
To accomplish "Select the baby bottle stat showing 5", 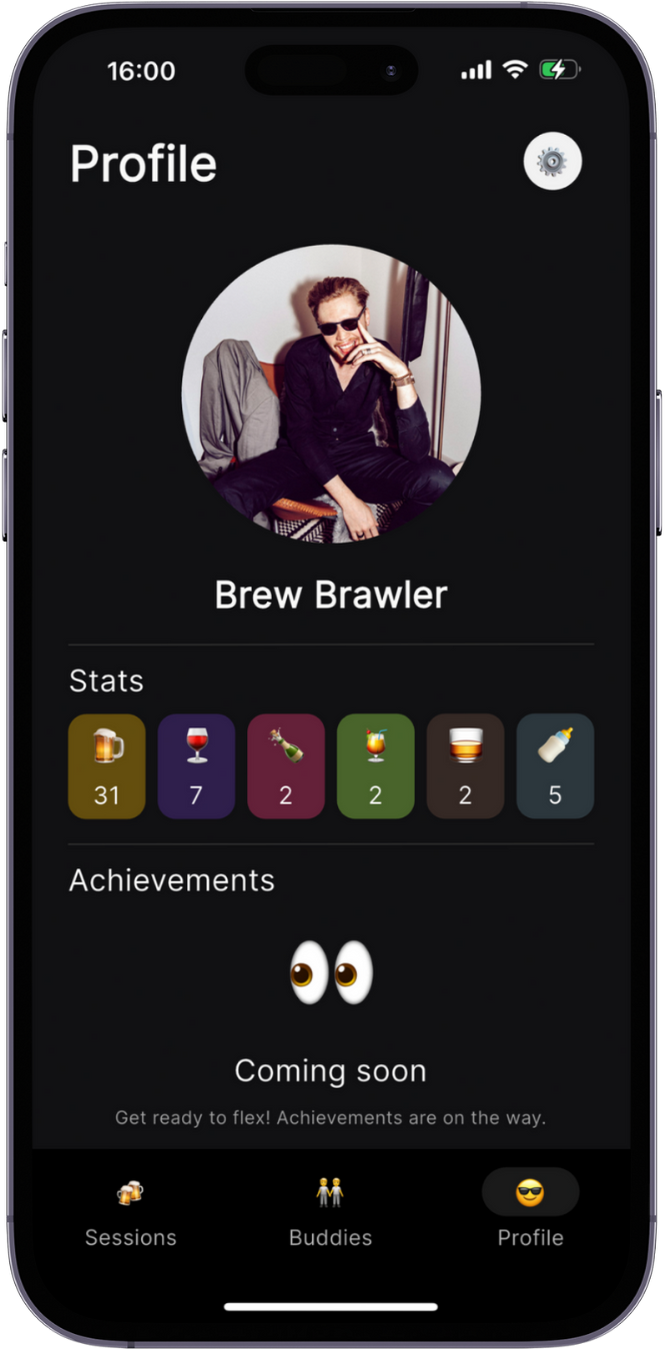I will tap(555, 766).
